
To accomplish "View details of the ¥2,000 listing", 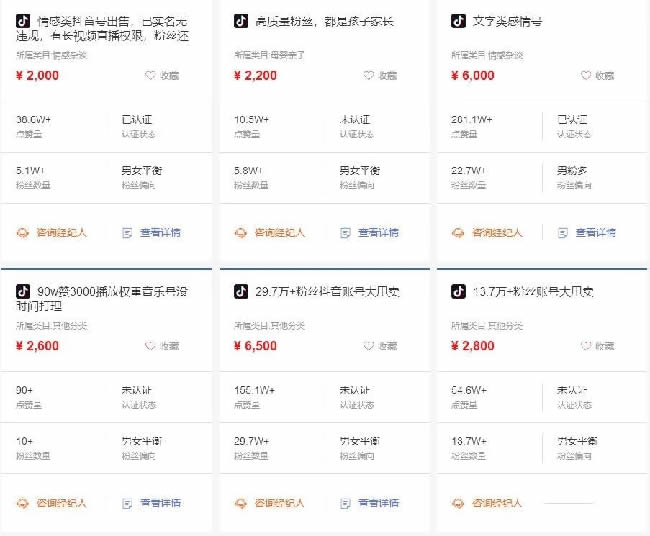I will point(151,232).
